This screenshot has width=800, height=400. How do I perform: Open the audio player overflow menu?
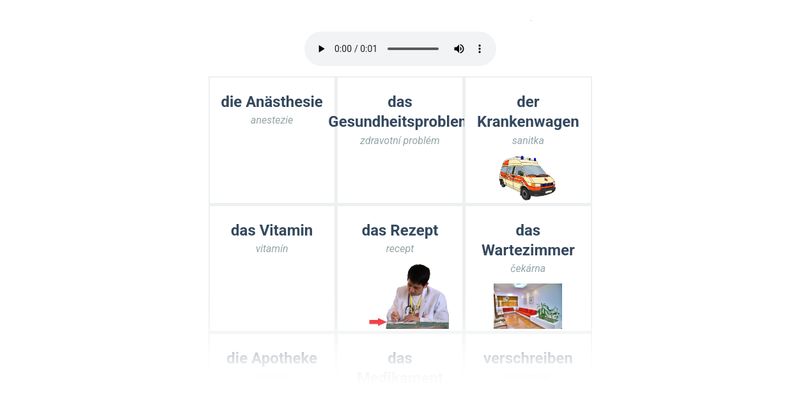pyautogui.click(x=479, y=49)
